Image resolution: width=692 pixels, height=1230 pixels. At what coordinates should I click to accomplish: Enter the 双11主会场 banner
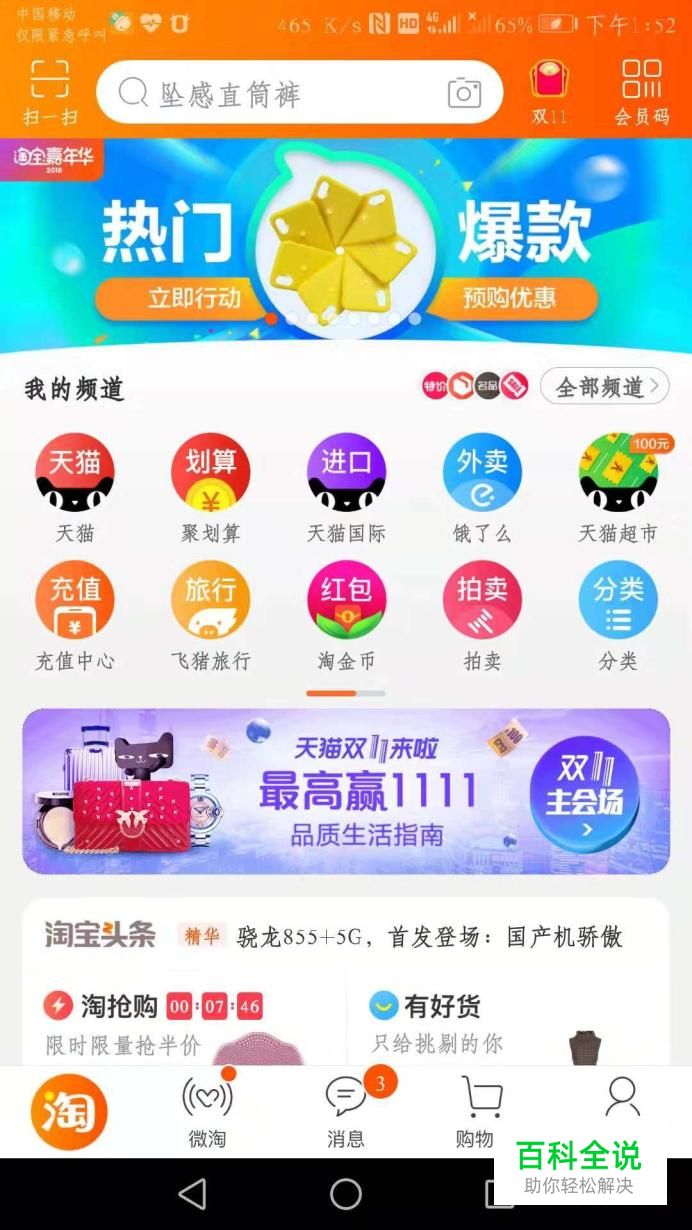point(585,792)
